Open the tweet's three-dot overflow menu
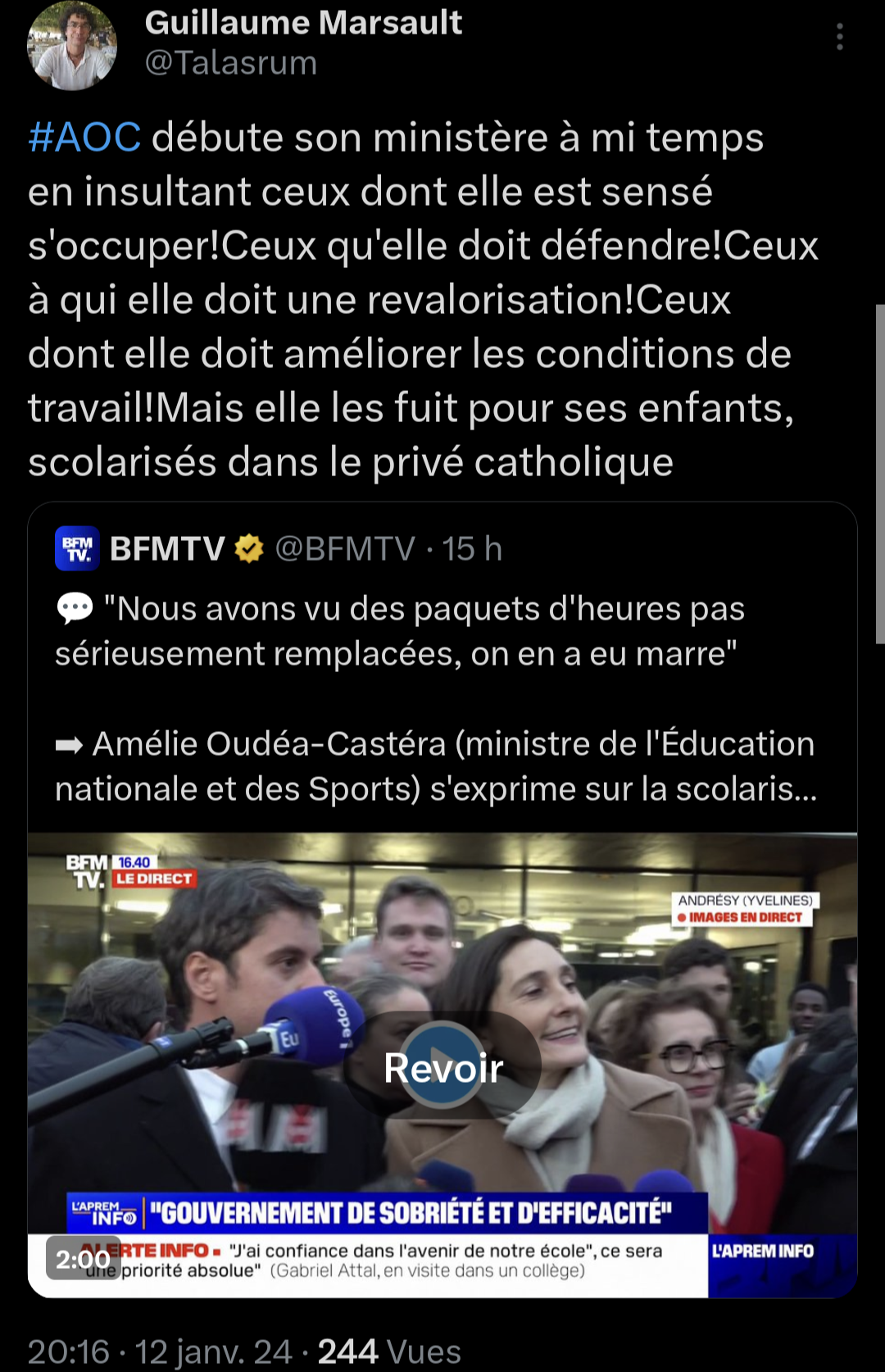The height and width of the screenshot is (1372, 885). (x=840, y=37)
